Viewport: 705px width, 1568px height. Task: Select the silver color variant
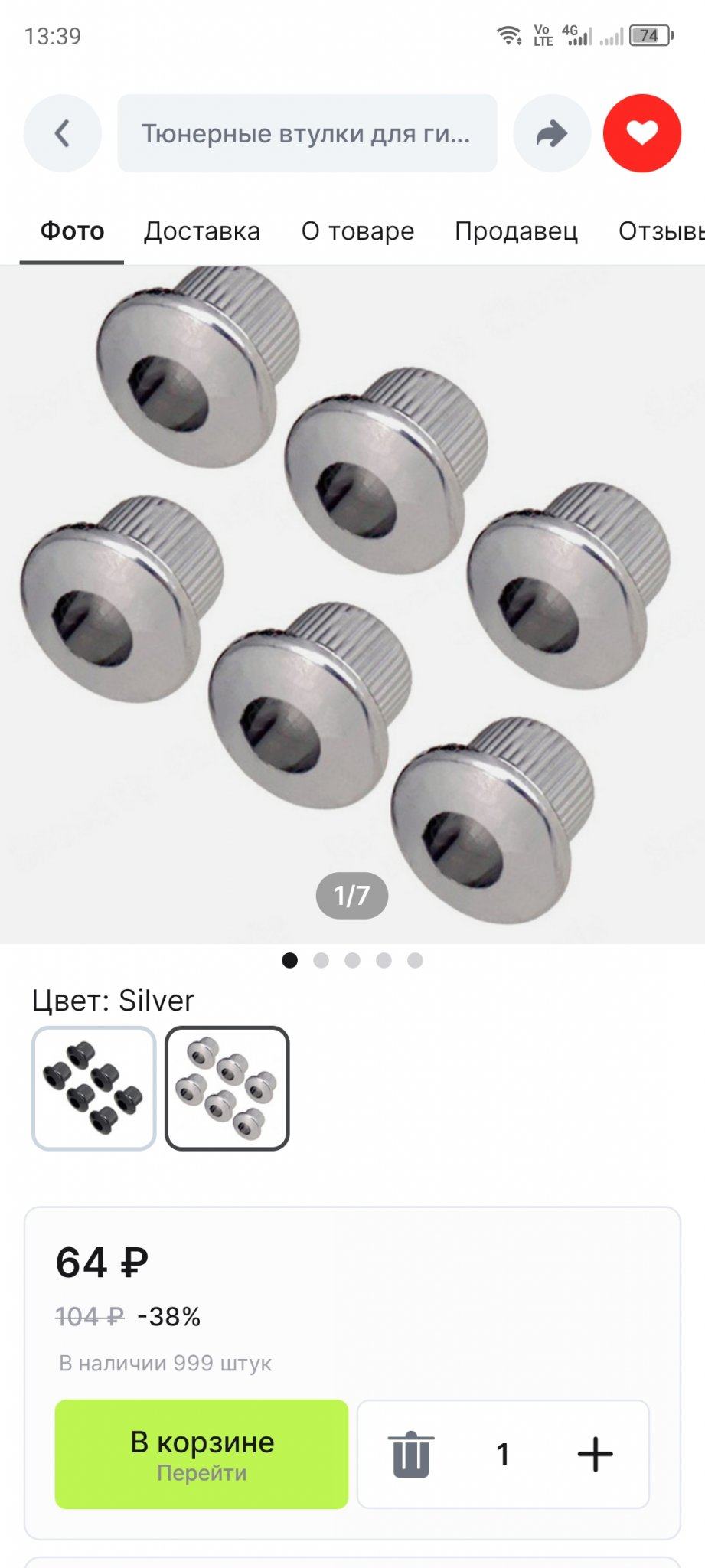click(x=227, y=1088)
